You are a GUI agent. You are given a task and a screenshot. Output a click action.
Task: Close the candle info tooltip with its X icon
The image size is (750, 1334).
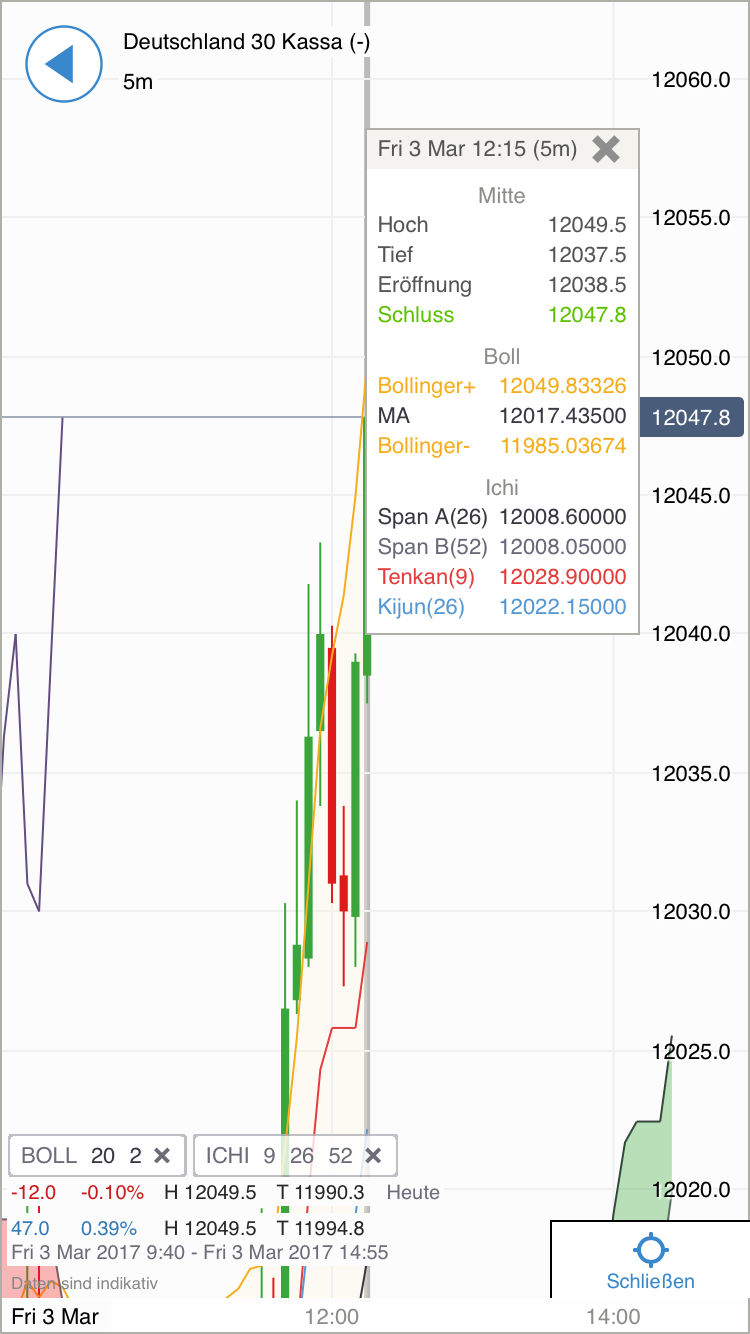604,150
